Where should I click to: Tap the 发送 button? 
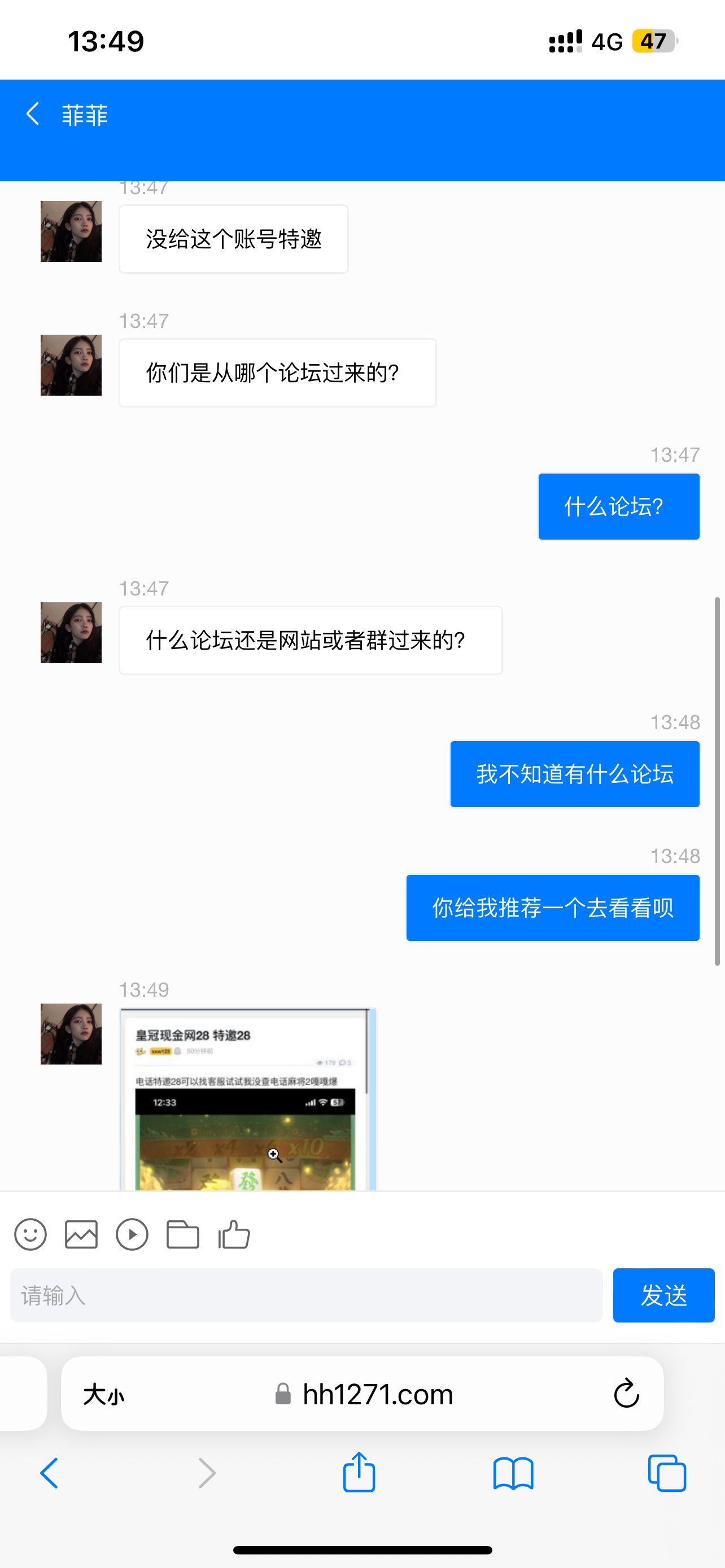[663, 1295]
